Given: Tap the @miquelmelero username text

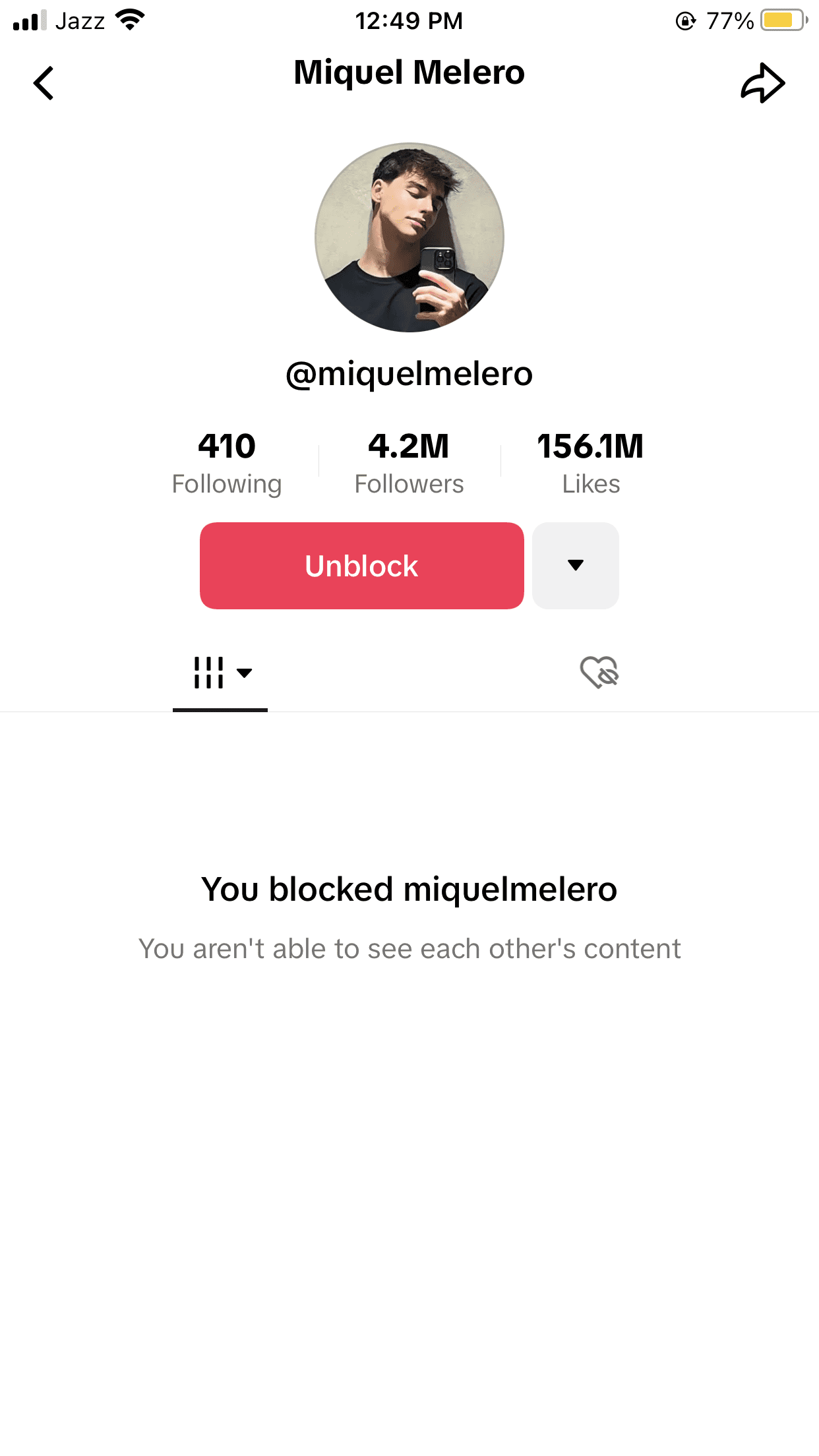Looking at the screenshot, I should point(409,373).
